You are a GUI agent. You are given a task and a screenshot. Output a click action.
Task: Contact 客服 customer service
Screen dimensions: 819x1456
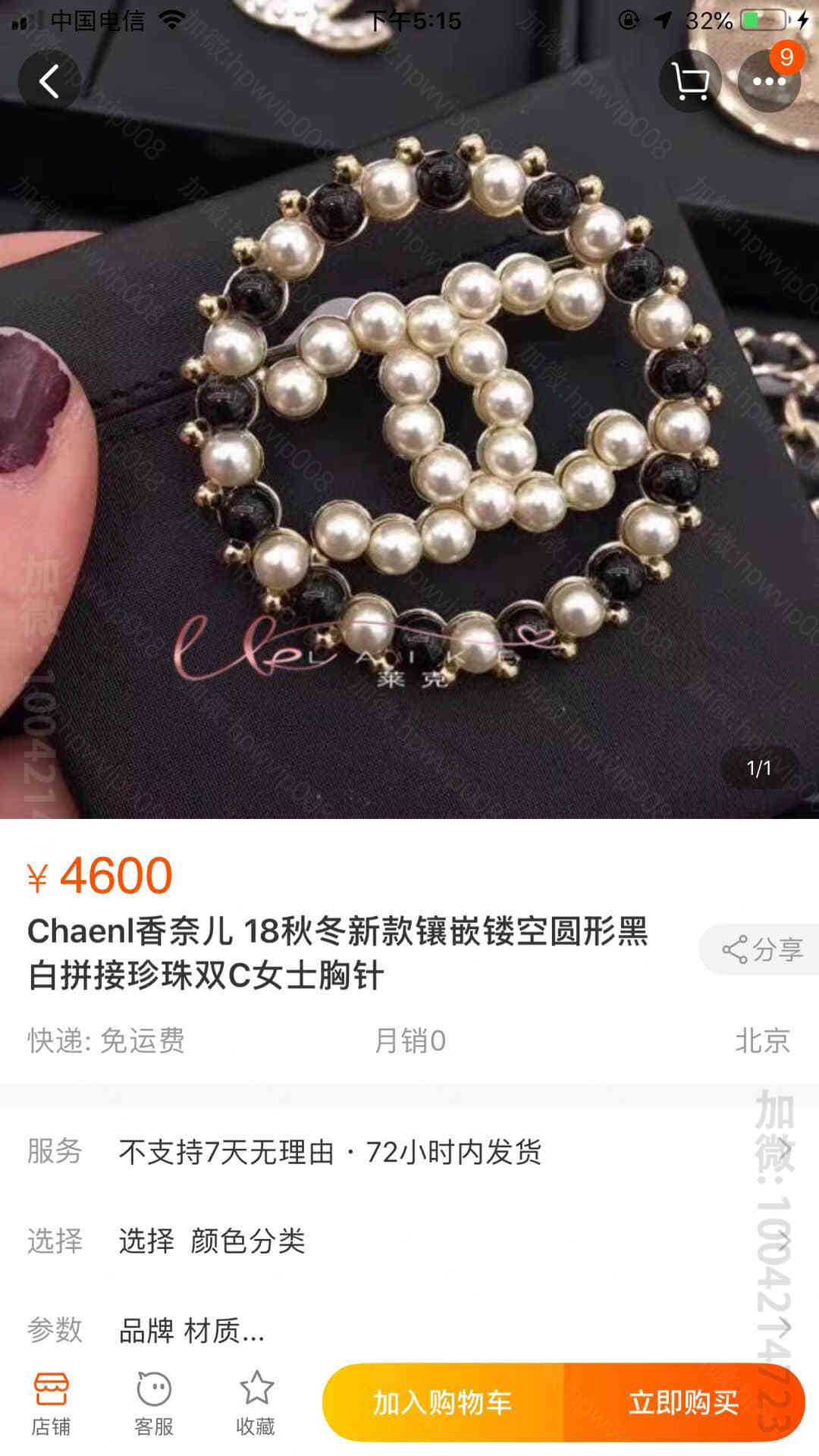(x=154, y=1404)
